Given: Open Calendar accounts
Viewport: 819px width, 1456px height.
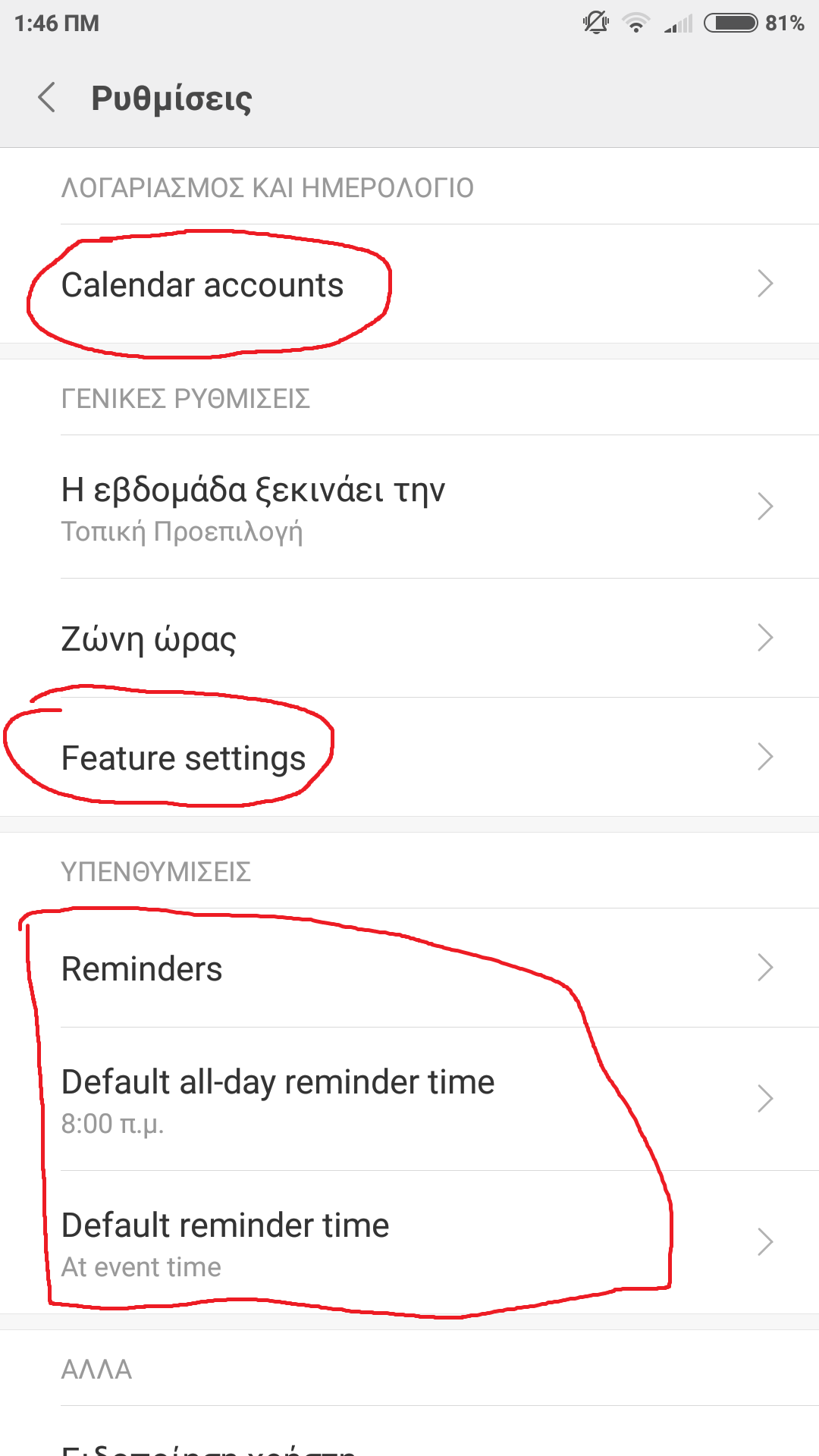Looking at the screenshot, I should [409, 284].
